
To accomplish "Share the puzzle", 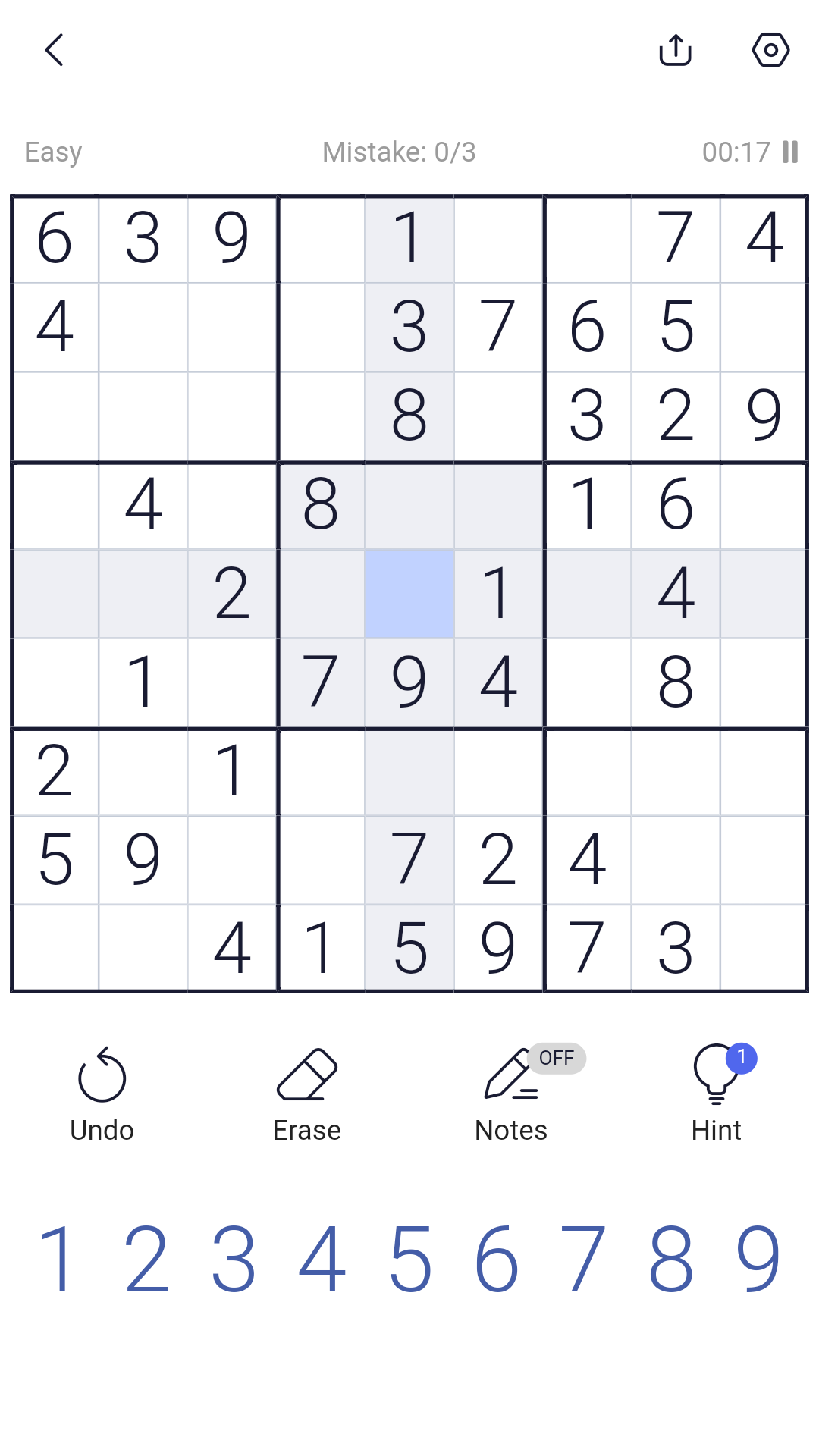I will [x=675, y=51].
